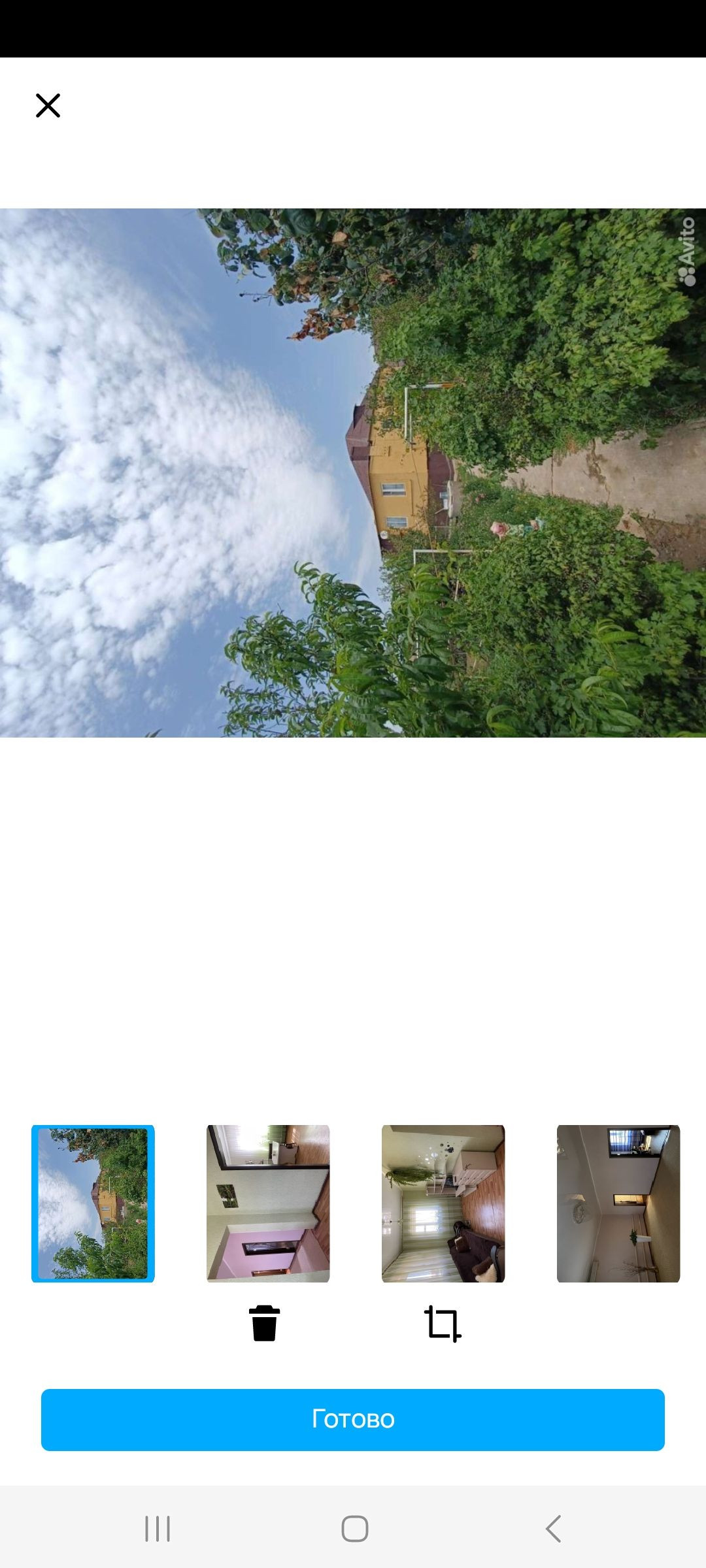Select the thumbnail with sofa and curtains
The width and height of the screenshot is (706, 1568).
point(443,1203)
